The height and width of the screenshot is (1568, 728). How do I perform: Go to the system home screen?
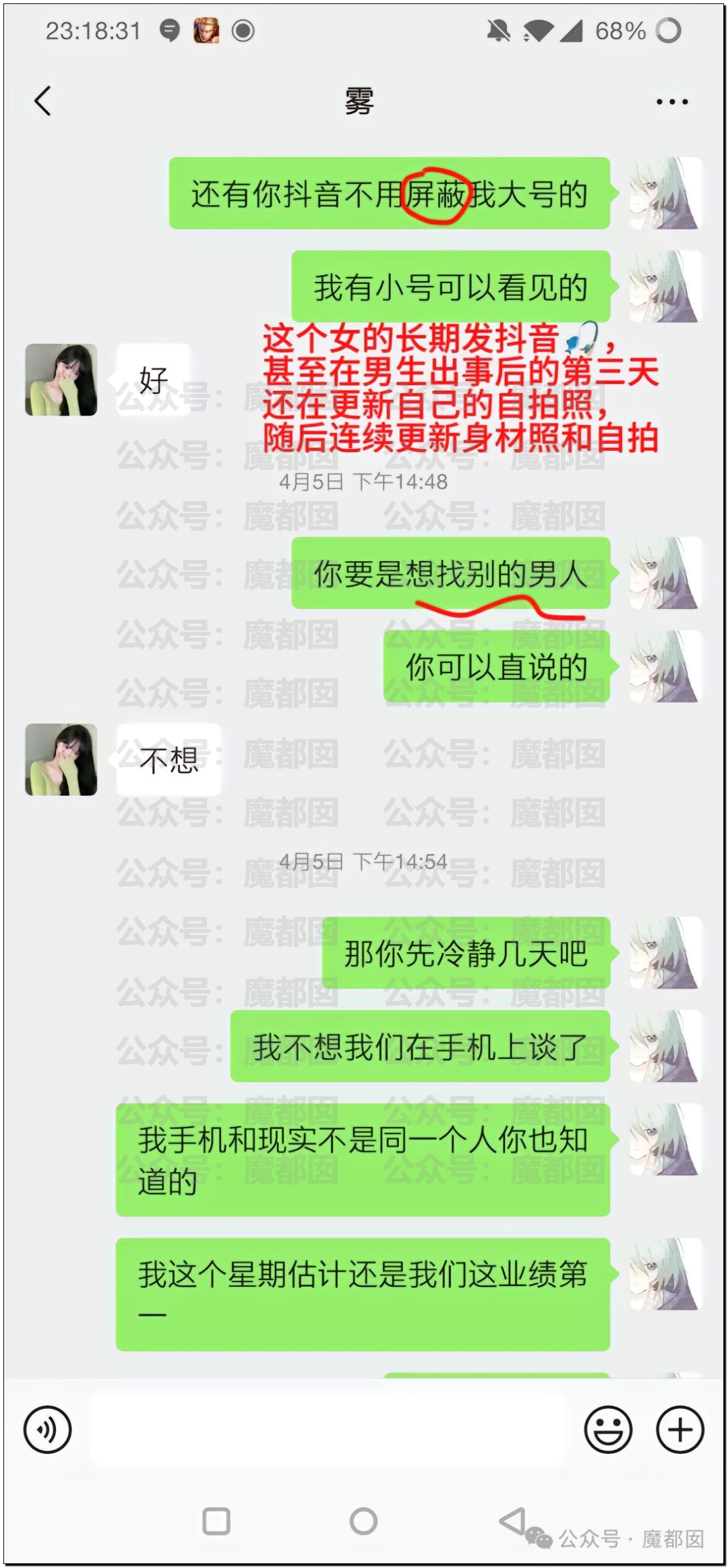pos(363,1521)
